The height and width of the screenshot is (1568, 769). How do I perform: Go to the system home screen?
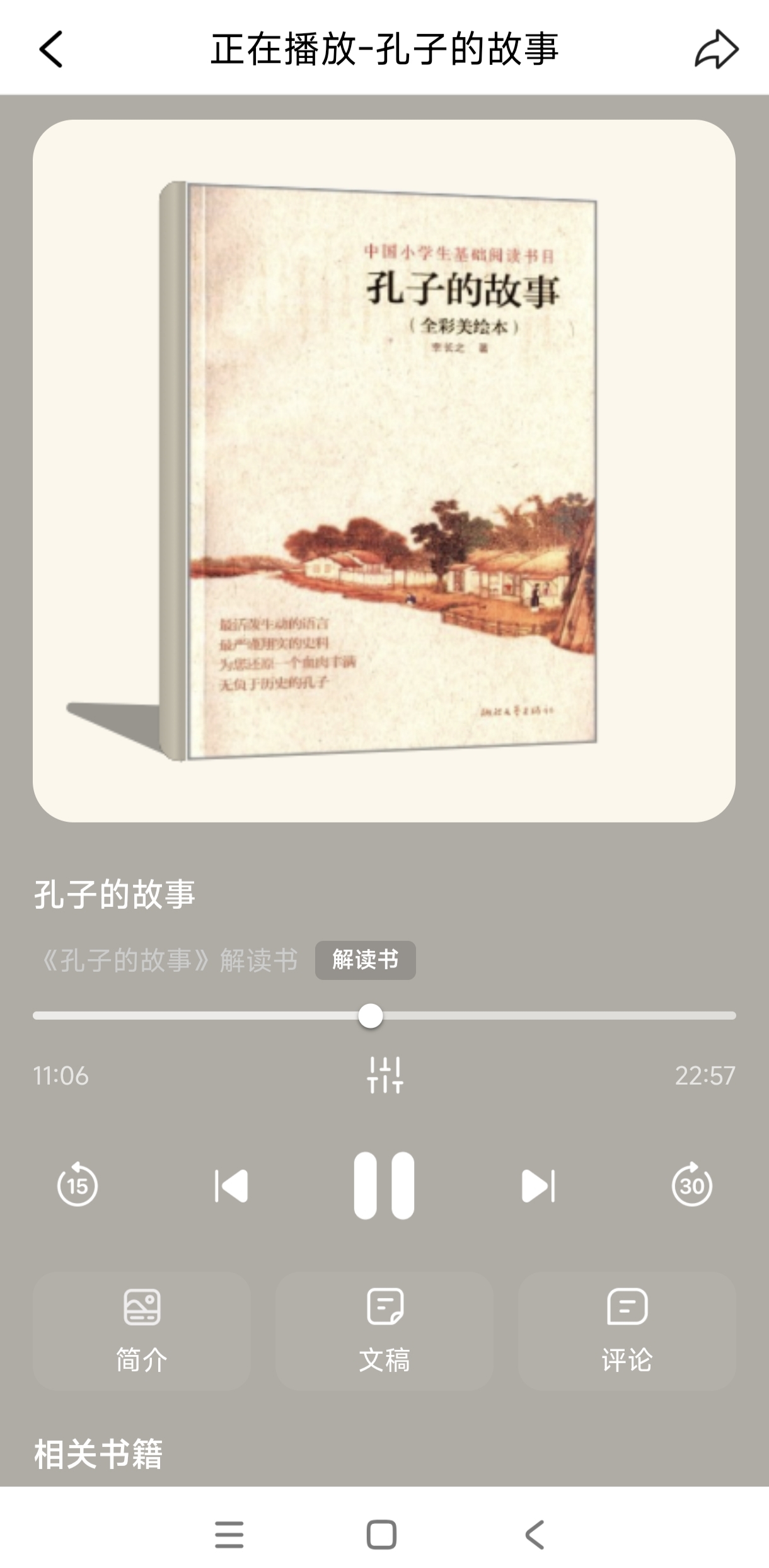pyautogui.click(x=381, y=1534)
